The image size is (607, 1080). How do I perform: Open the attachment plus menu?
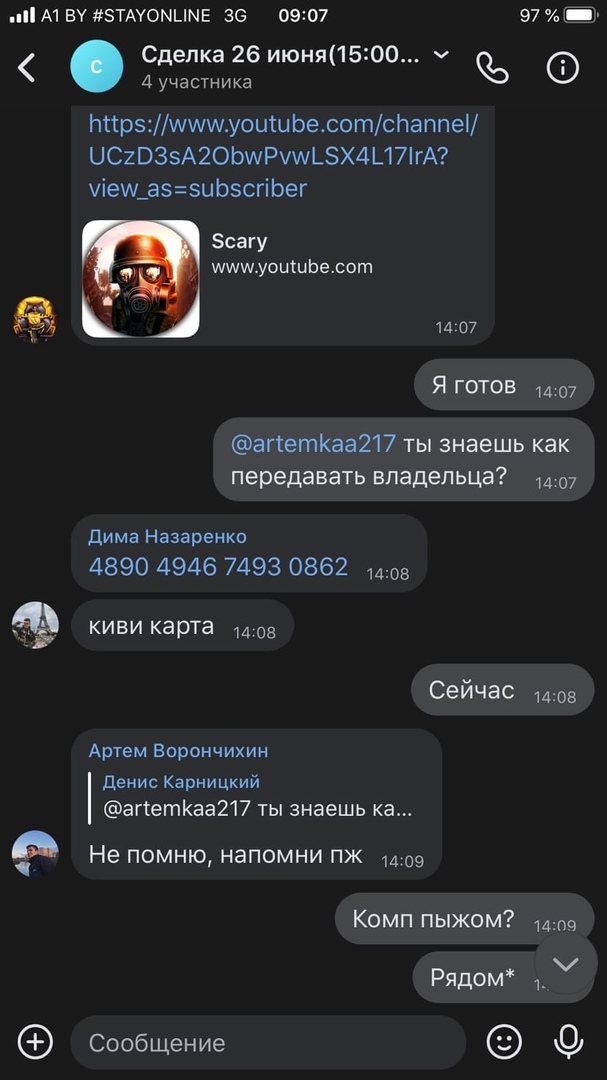coord(35,1042)
